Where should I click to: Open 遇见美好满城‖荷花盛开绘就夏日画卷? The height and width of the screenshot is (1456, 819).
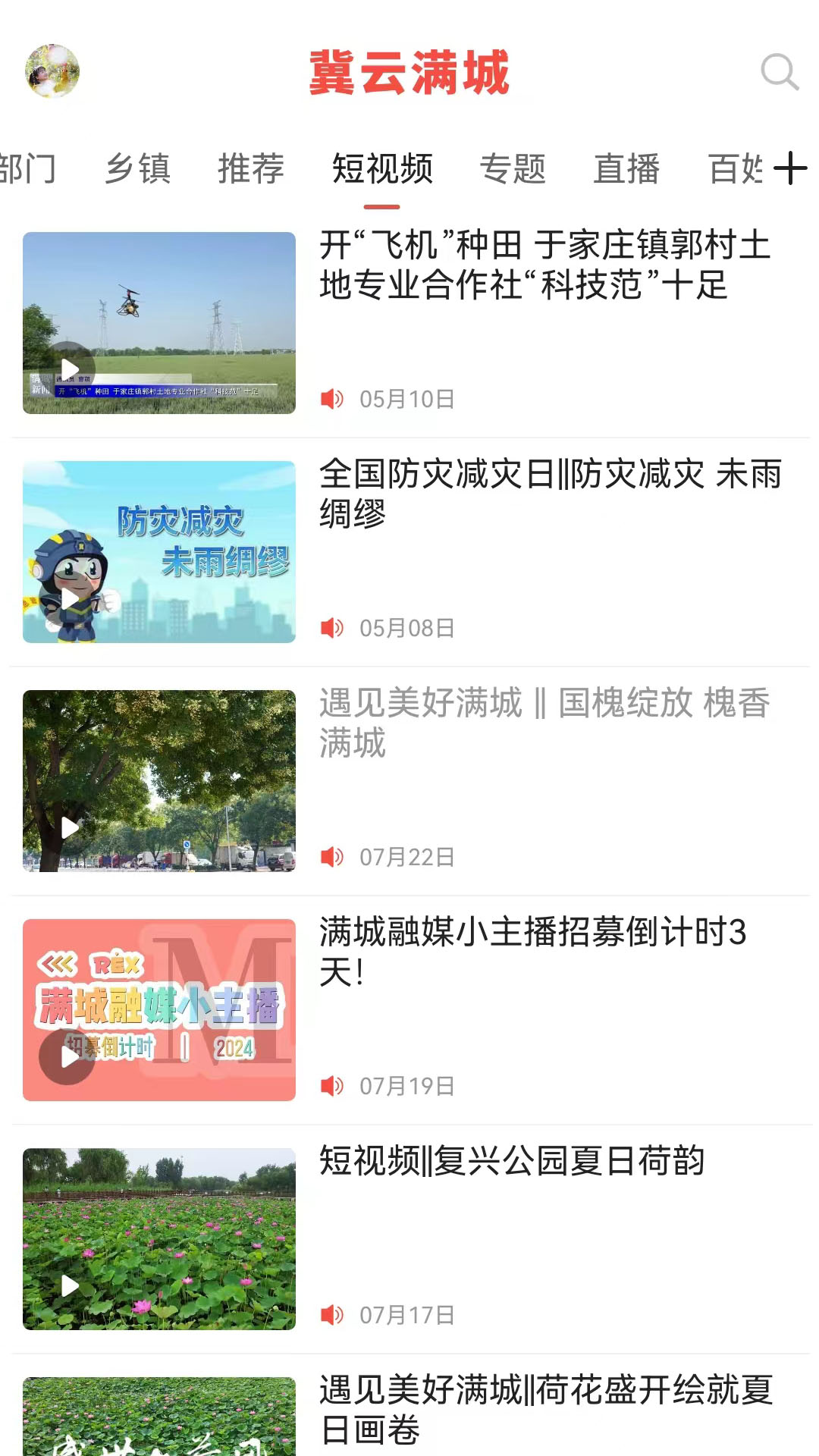(x=544, y=1409)
